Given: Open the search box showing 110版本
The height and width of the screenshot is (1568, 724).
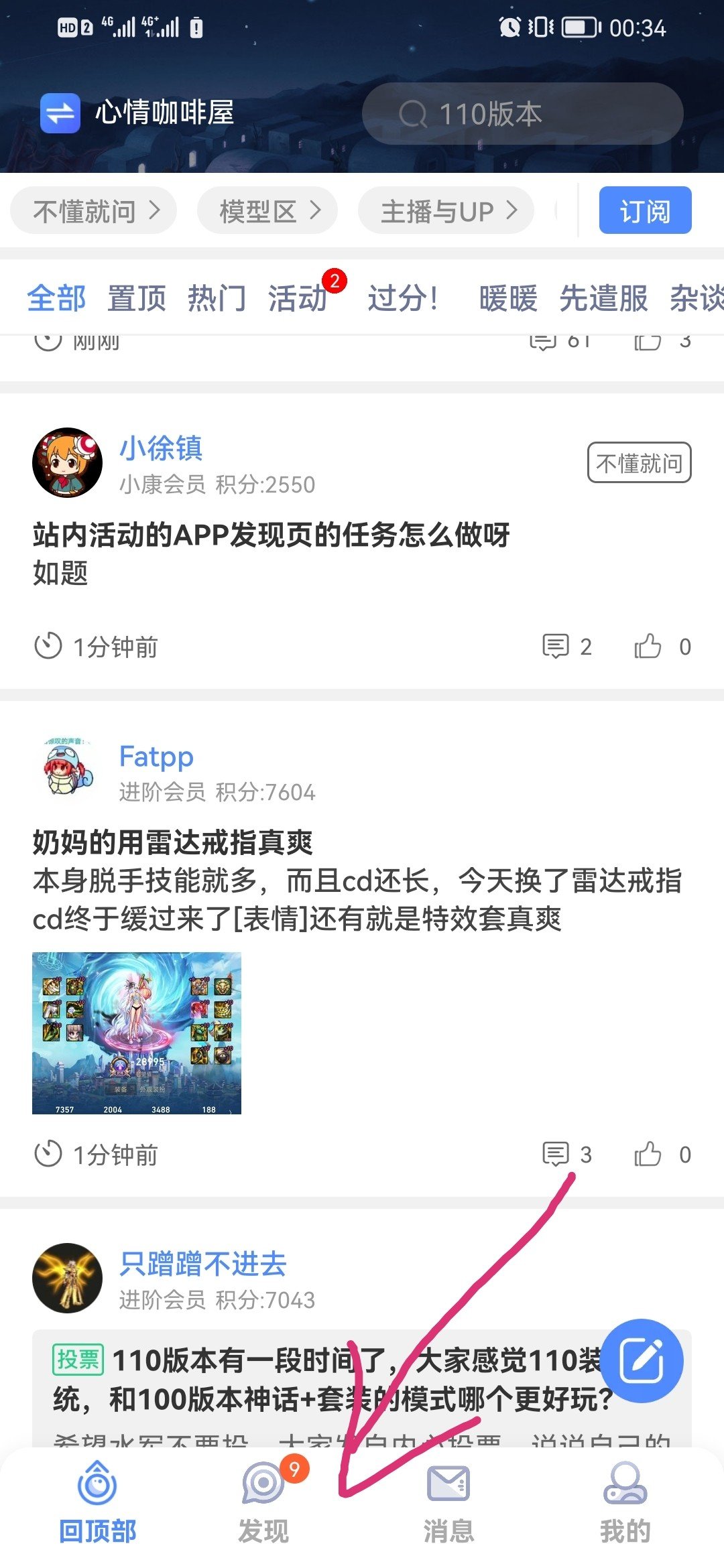Looking at the screenshot, I should (522, 114).
